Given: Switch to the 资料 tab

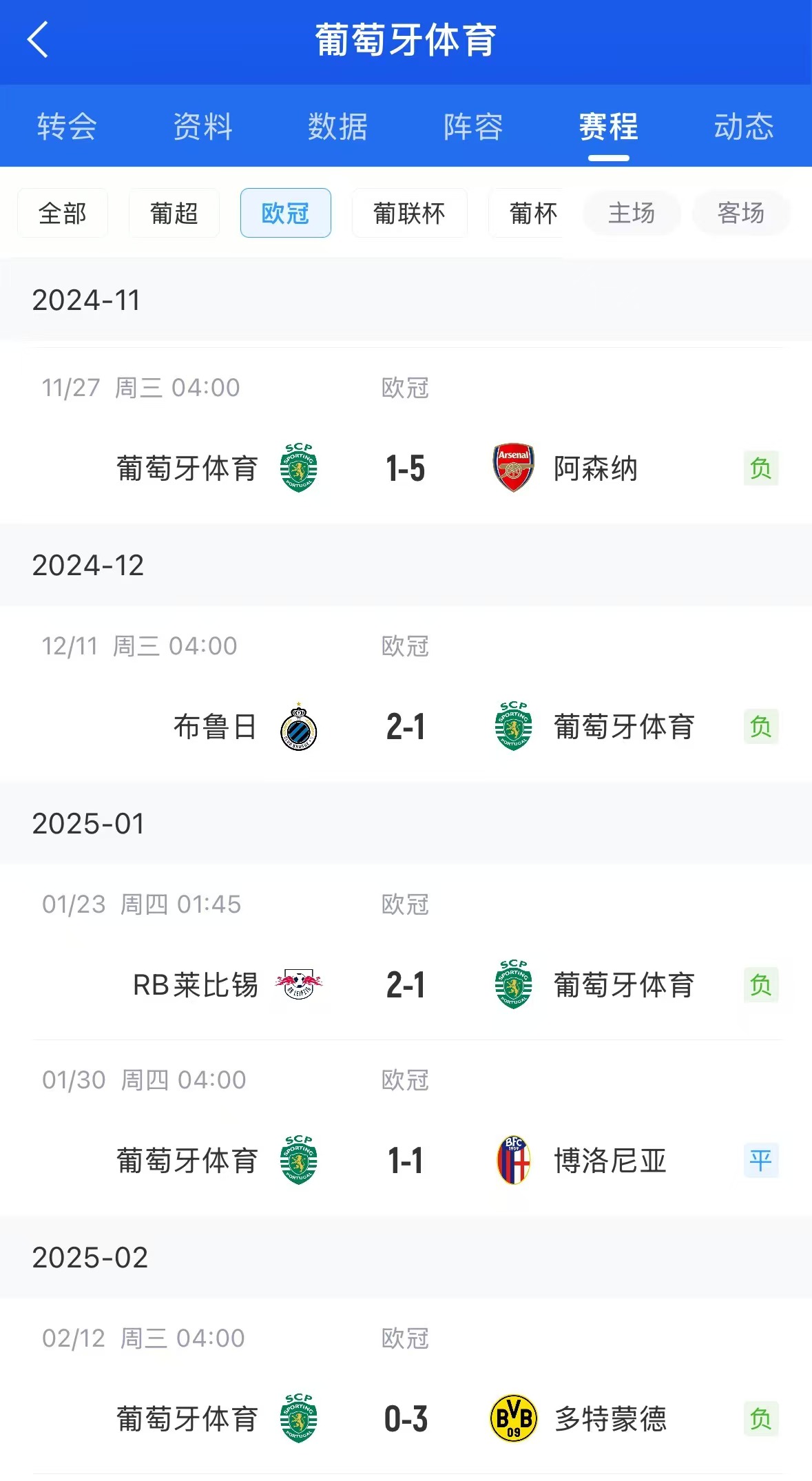Looking at the screenshot, I should tap(202, 127).
